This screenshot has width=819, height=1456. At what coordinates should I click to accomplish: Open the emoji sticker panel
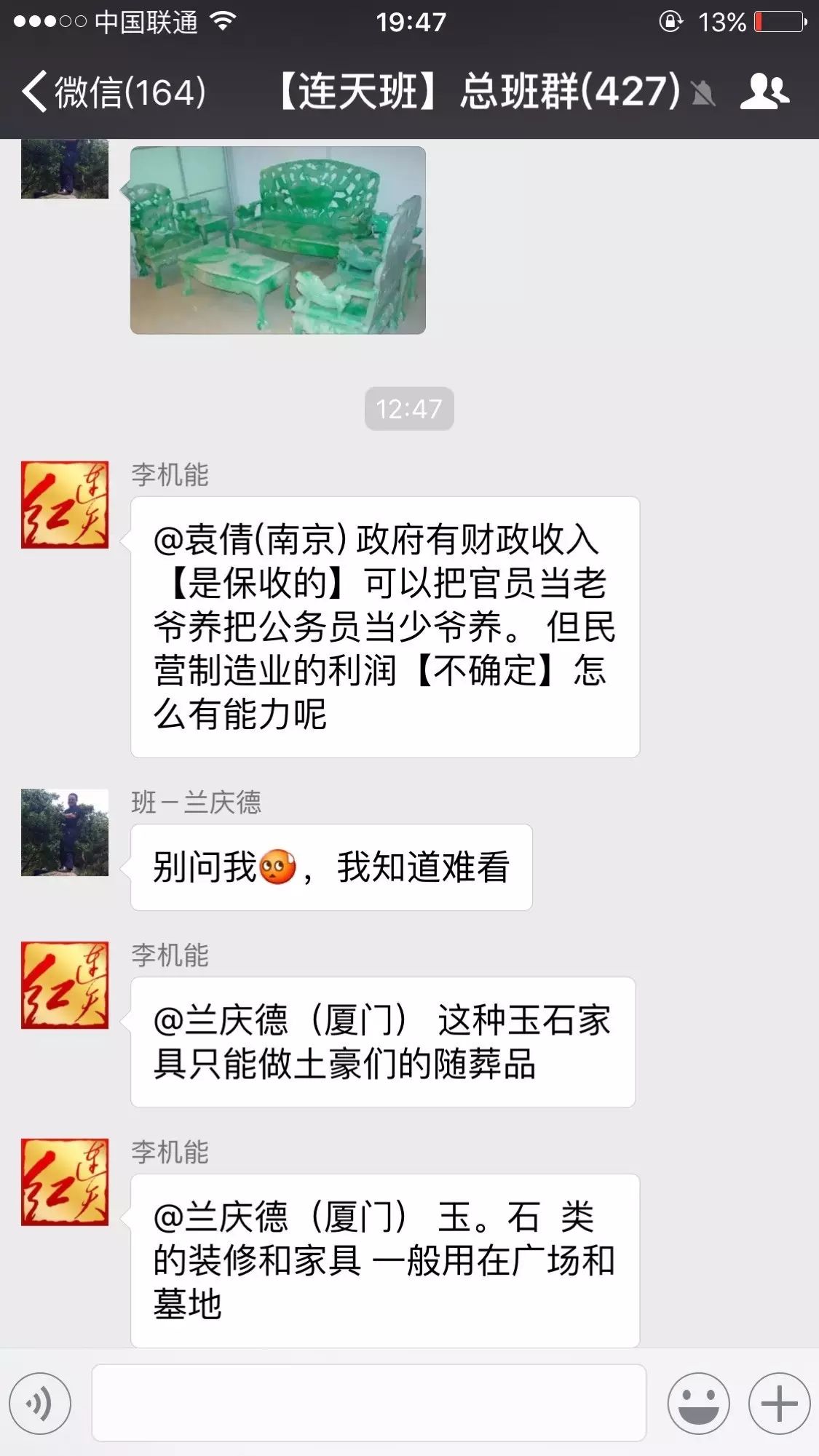698,1403
